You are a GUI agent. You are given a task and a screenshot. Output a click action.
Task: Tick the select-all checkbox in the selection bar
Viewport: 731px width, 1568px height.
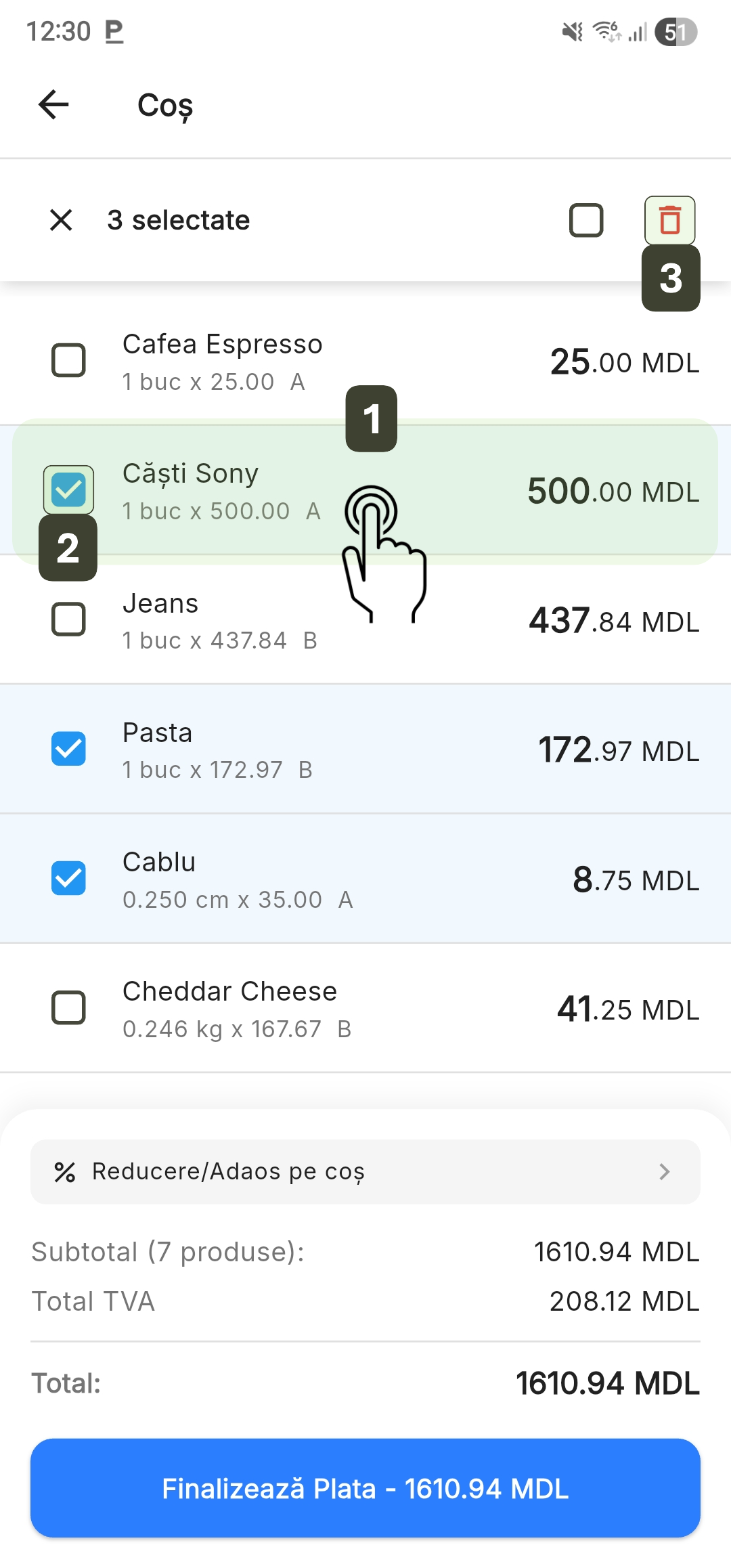coord(586,220)
